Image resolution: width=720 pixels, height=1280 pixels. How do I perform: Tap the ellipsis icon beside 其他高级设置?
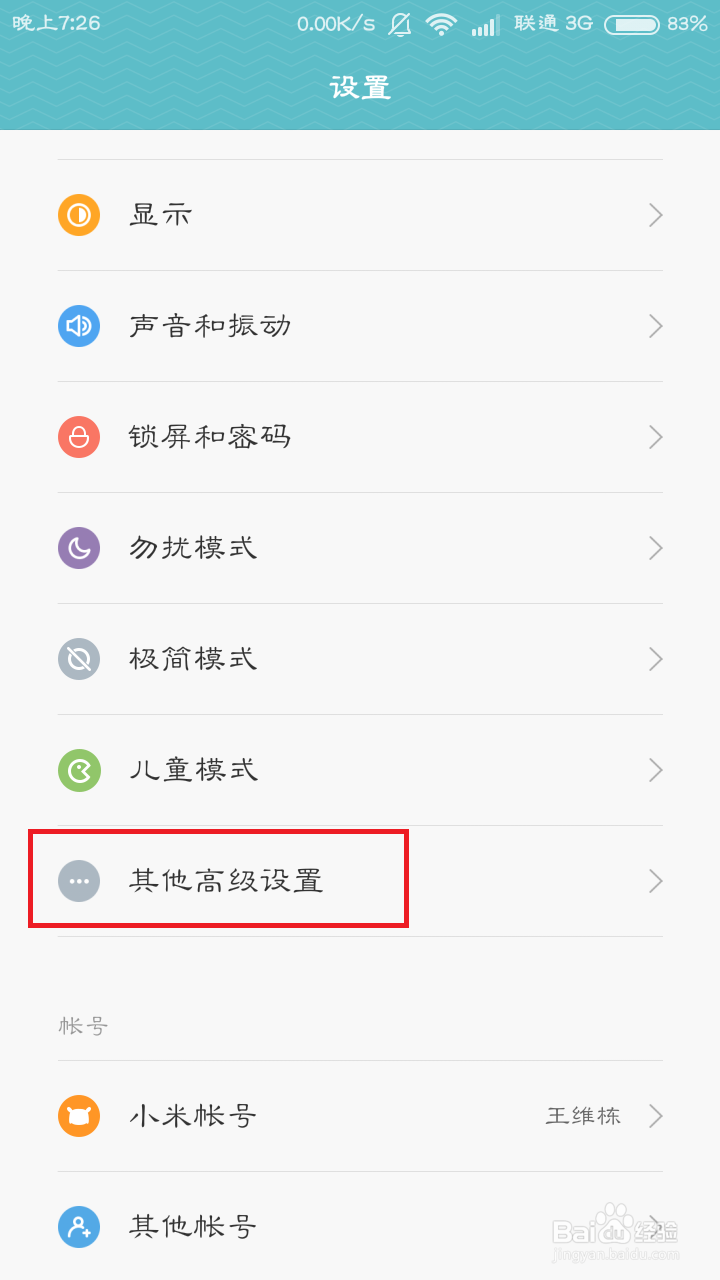78,881
